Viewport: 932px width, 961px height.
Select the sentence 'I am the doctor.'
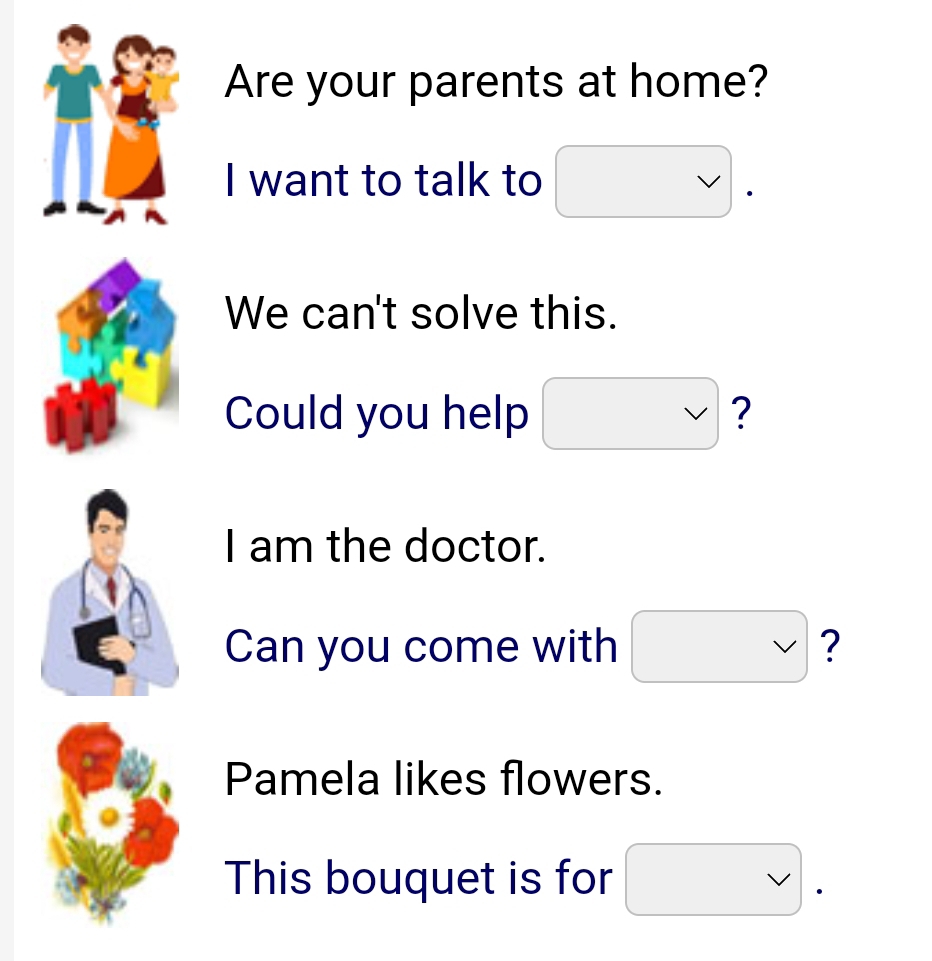coord(385,546)
